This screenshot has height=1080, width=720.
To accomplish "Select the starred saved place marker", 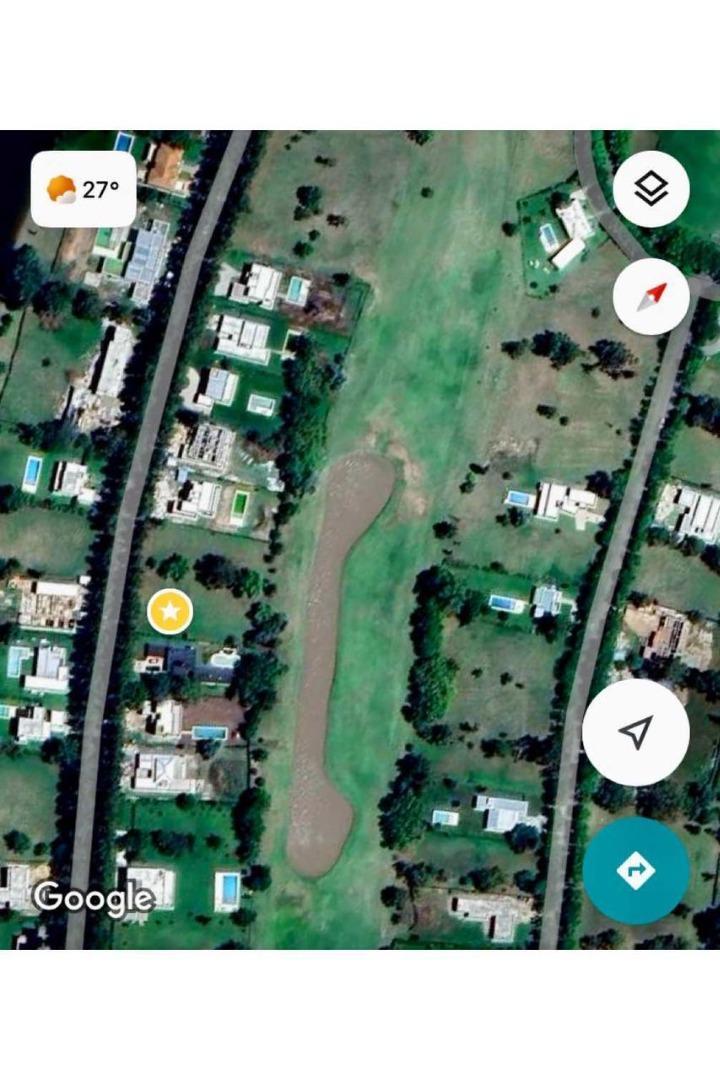I will click(170, 612).
